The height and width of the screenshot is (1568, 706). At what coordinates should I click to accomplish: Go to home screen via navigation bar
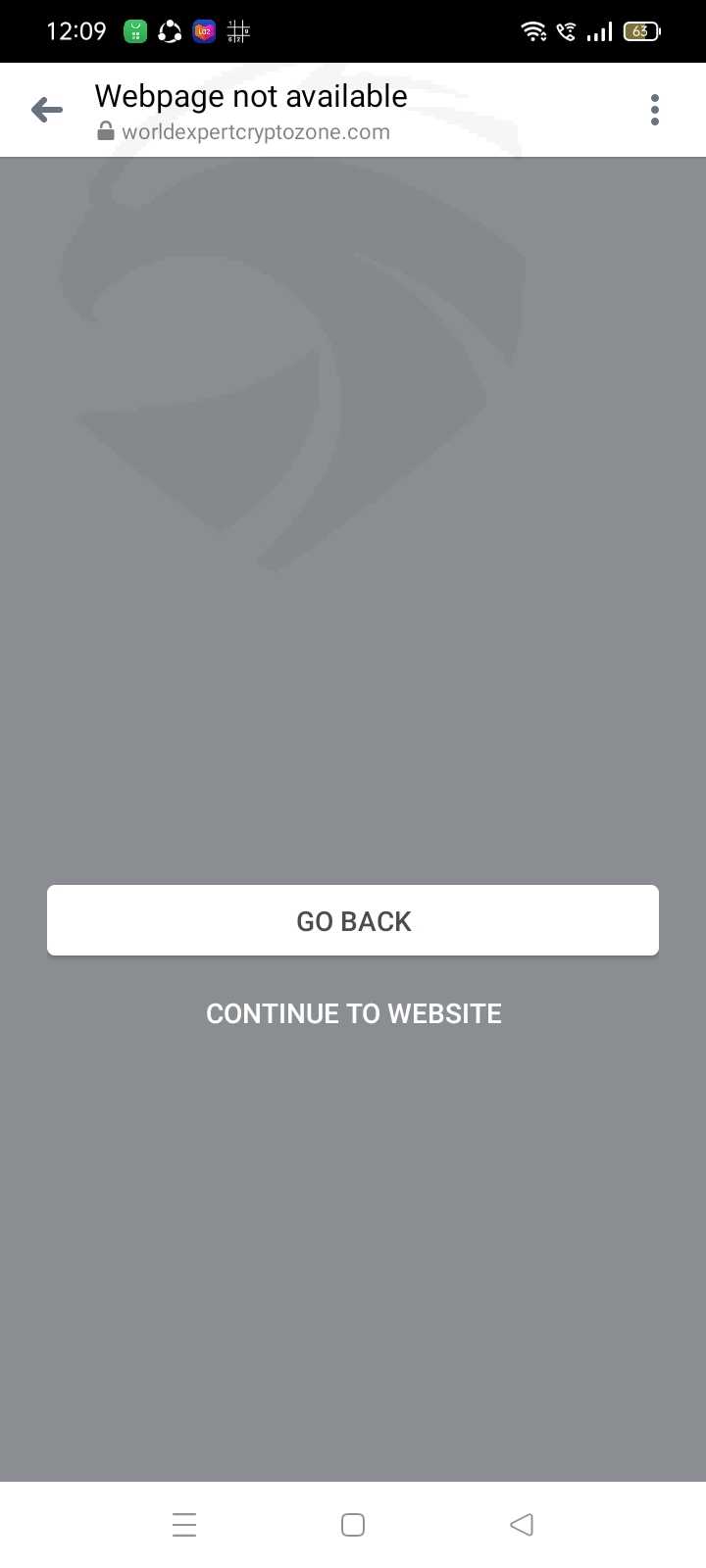353,1525
